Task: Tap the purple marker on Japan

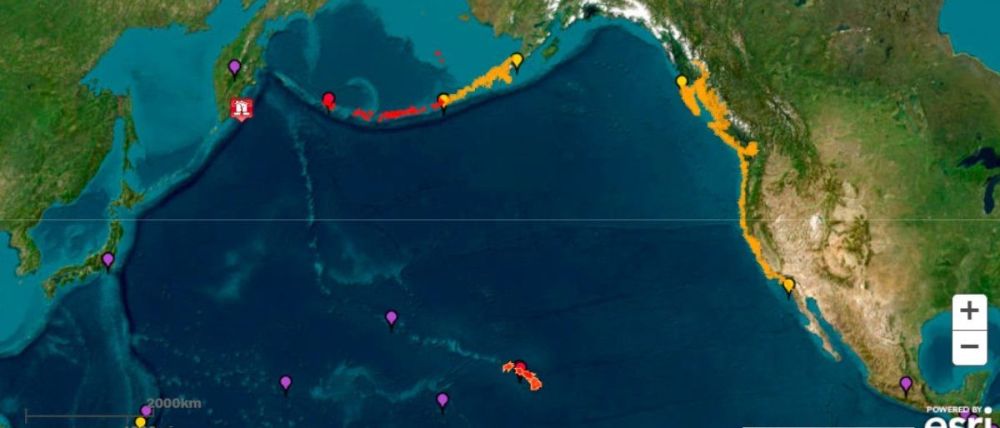Action: tap(108, 261)
